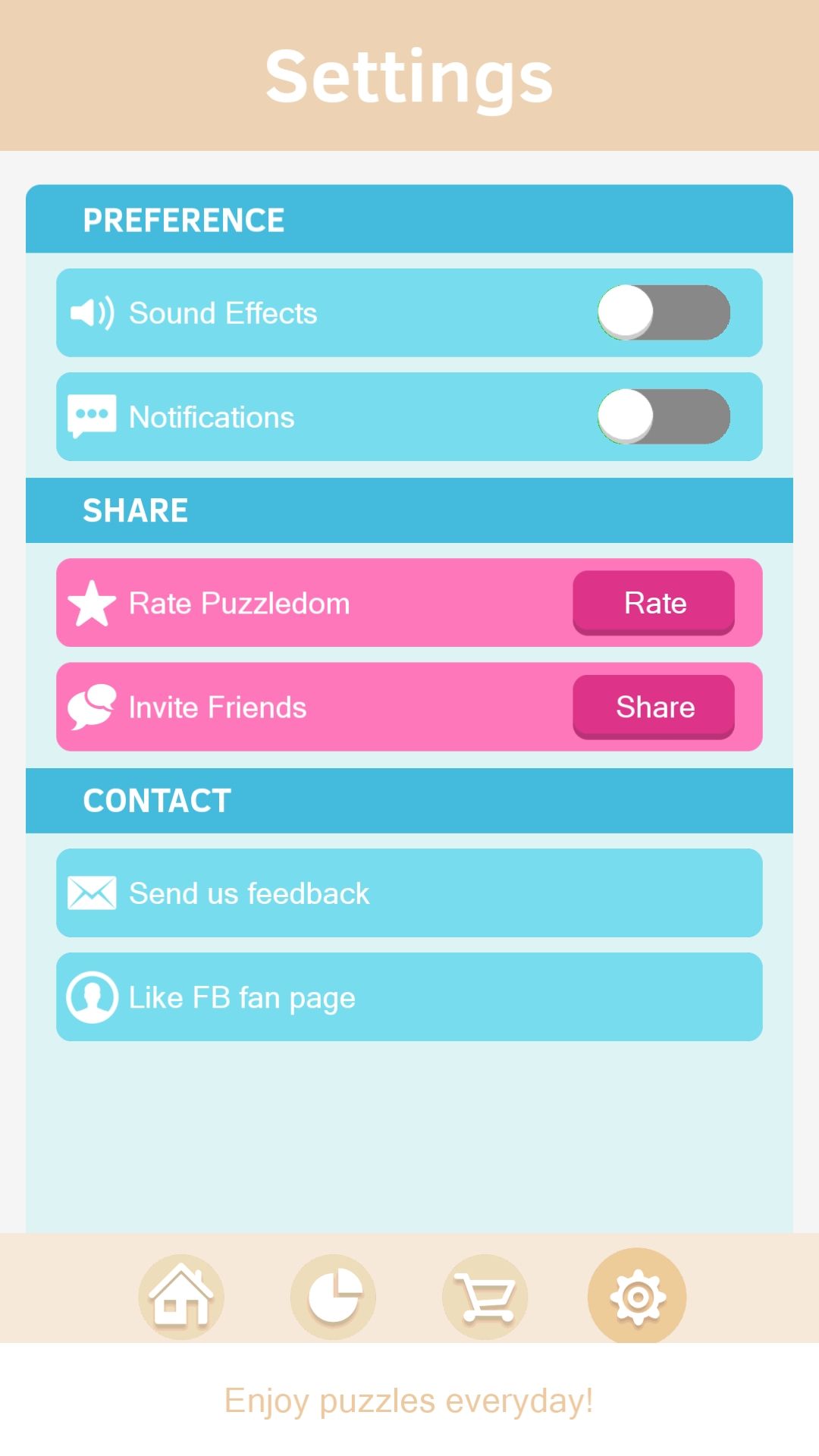Open Send us feedback
Screen dimensions: 819x1456
pyautogui.click(x=409, y=893)
